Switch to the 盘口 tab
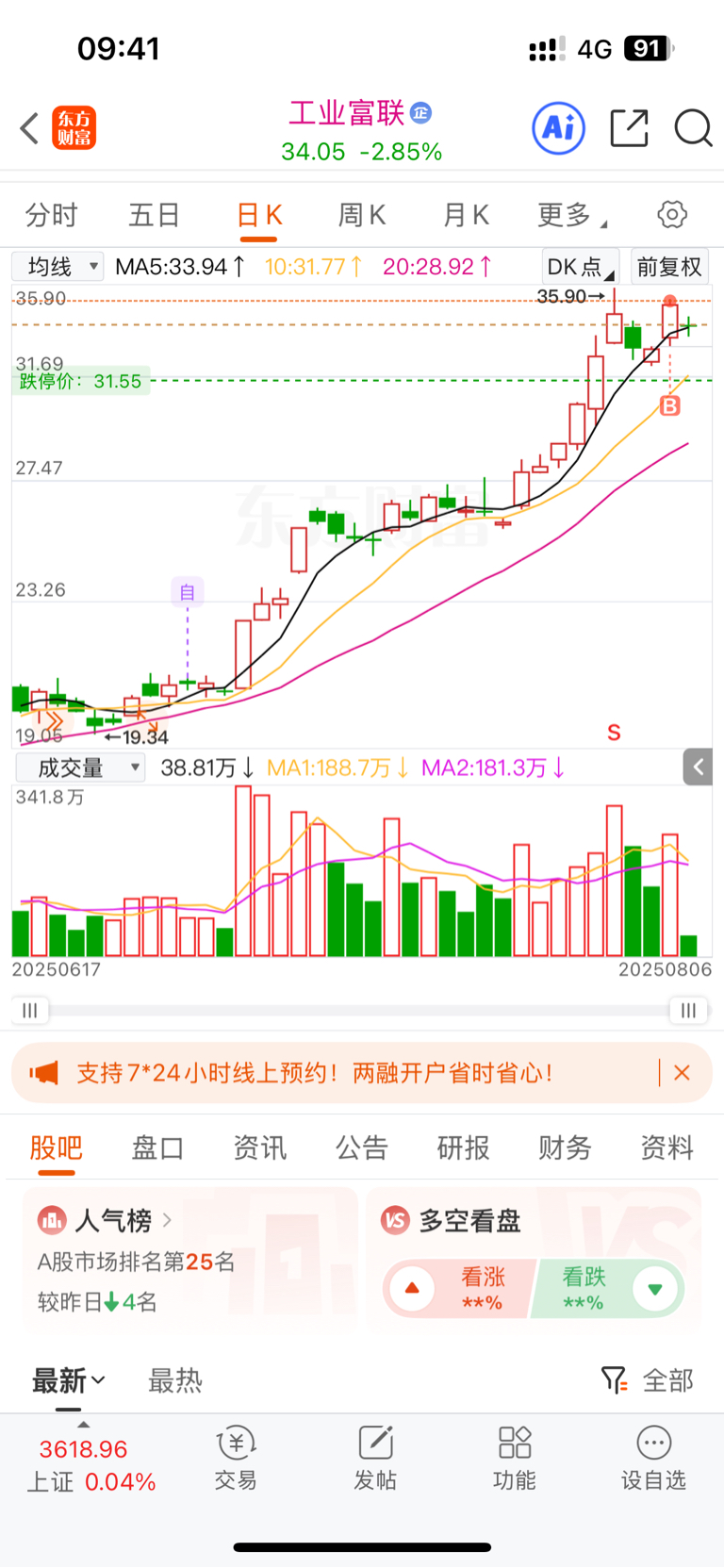The width and height of the screenshot is (724, 1568). 157,1147
